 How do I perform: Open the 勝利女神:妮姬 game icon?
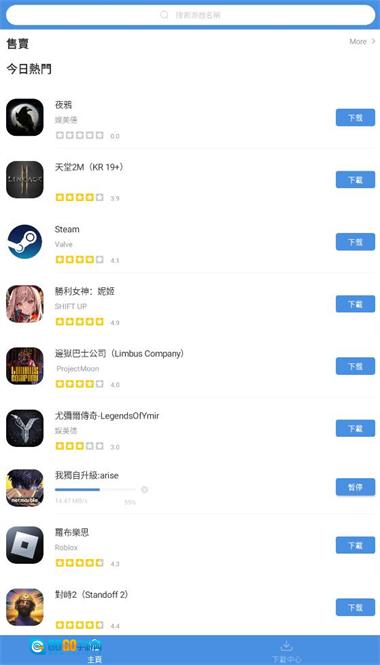pos(25,304)
